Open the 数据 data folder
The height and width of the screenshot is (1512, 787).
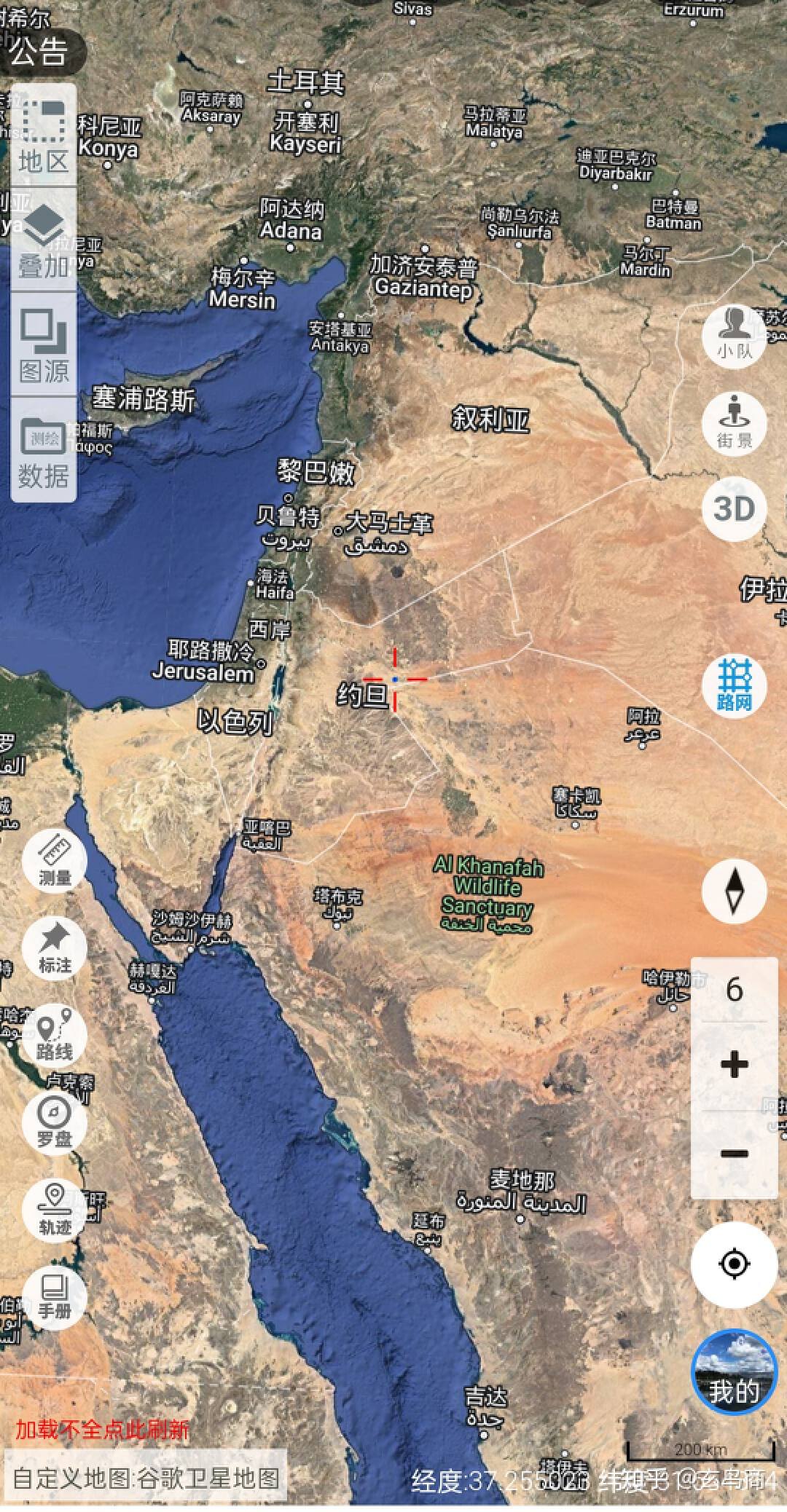44,452
